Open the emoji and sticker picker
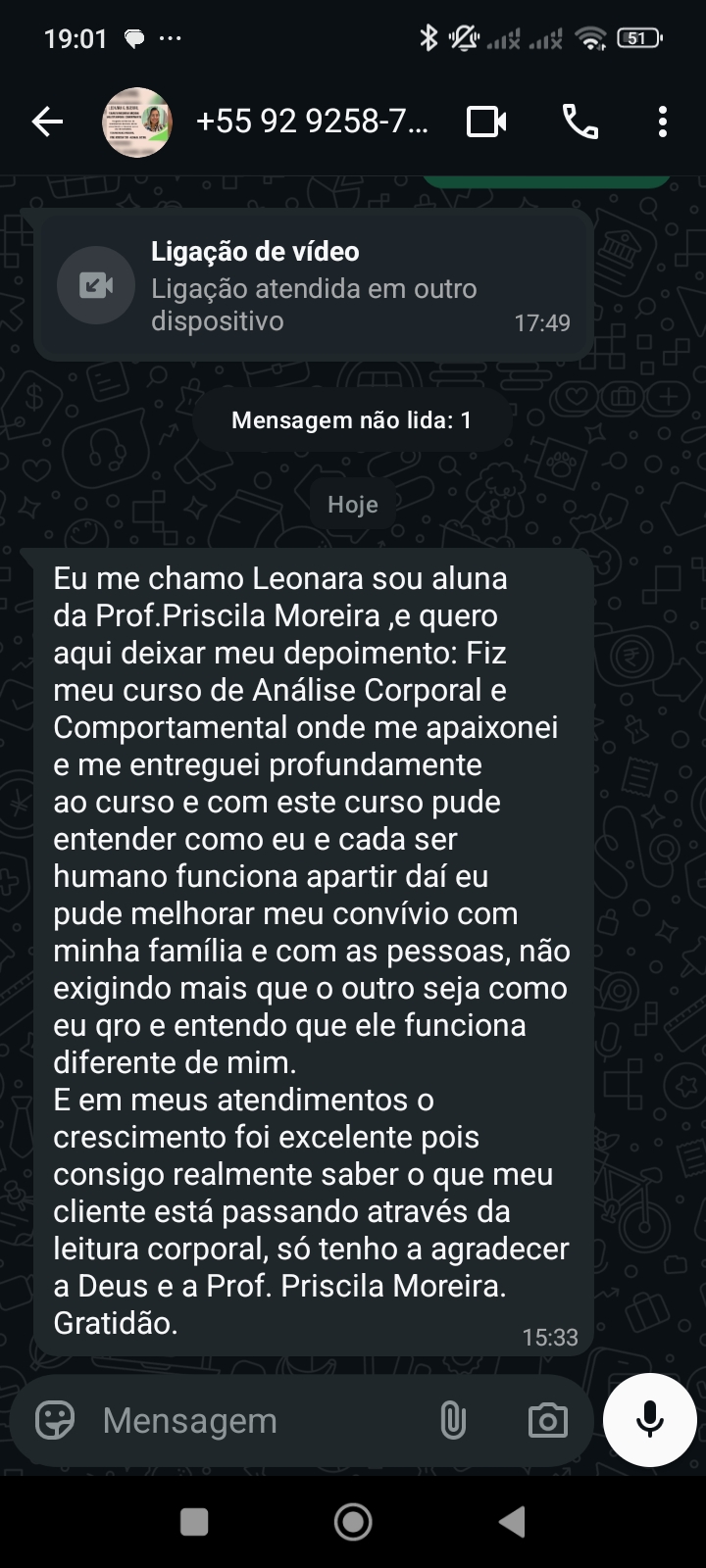This screenshot has width=706, height=1568. pyautogui.click(x=55, y=1420)
